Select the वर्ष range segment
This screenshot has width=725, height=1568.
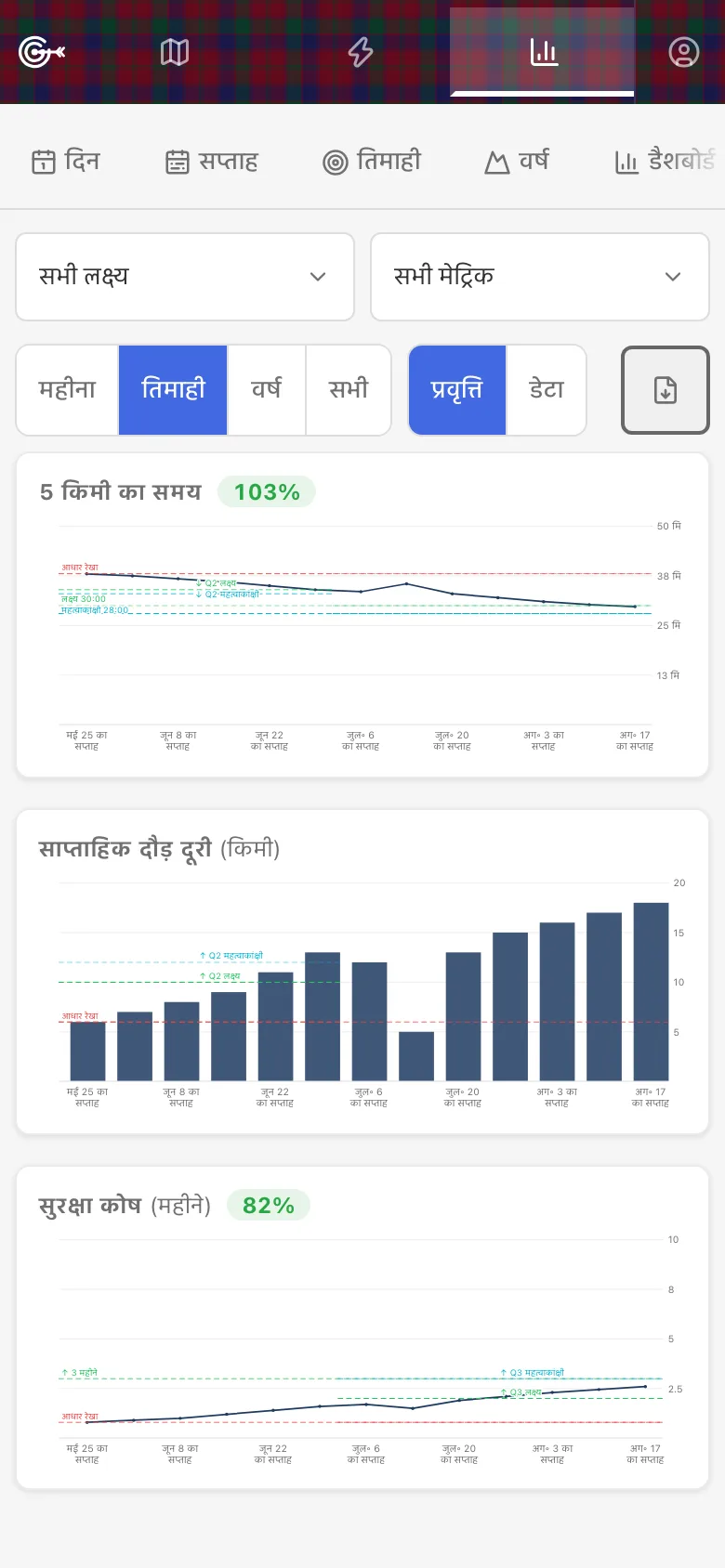[267, 390]
